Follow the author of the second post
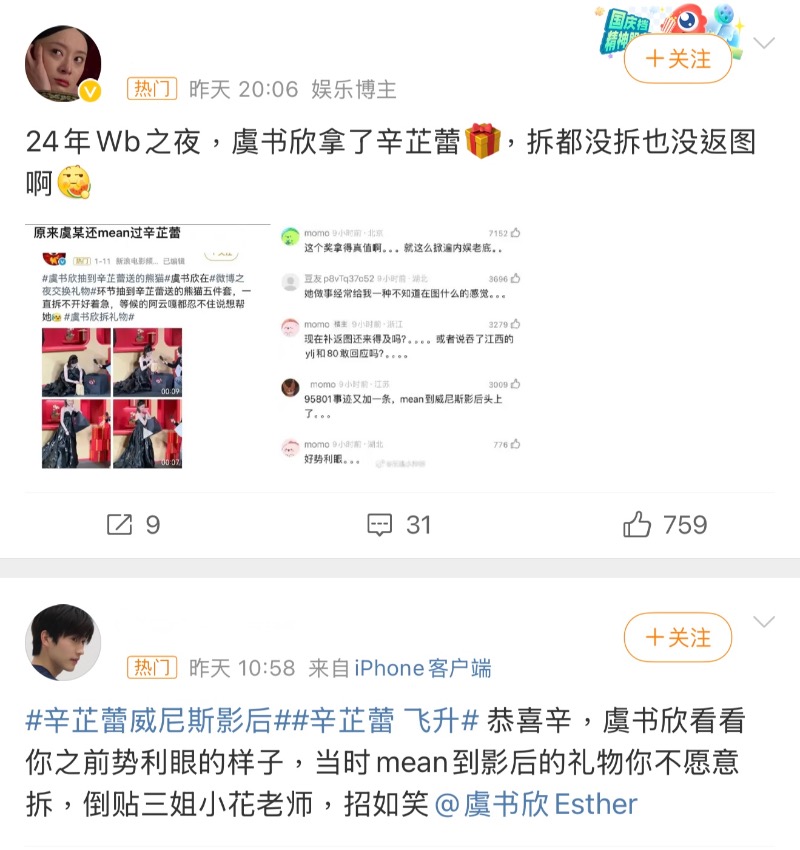This screenshot has width=800, height=850. [x=677, y=637]
